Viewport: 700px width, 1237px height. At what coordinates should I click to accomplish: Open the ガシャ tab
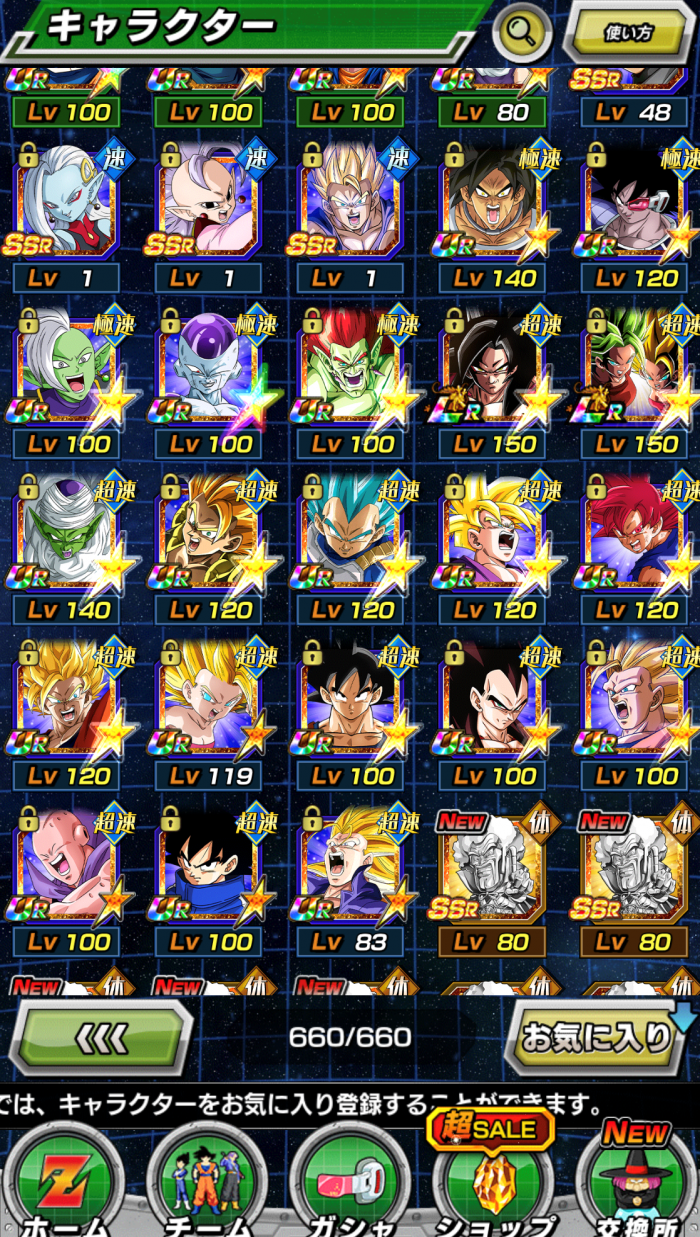click(350, 1185)
